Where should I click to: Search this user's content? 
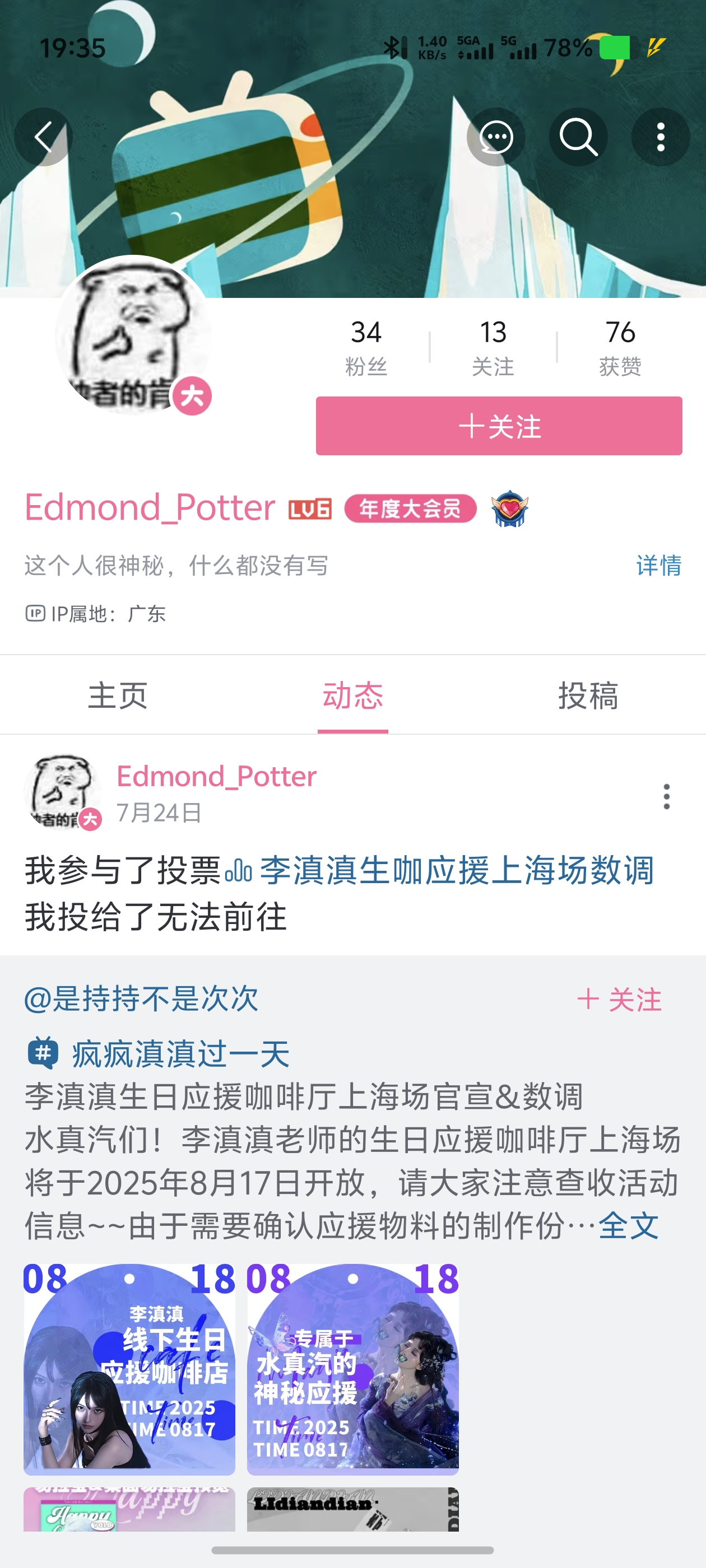(x=578, y=137)
